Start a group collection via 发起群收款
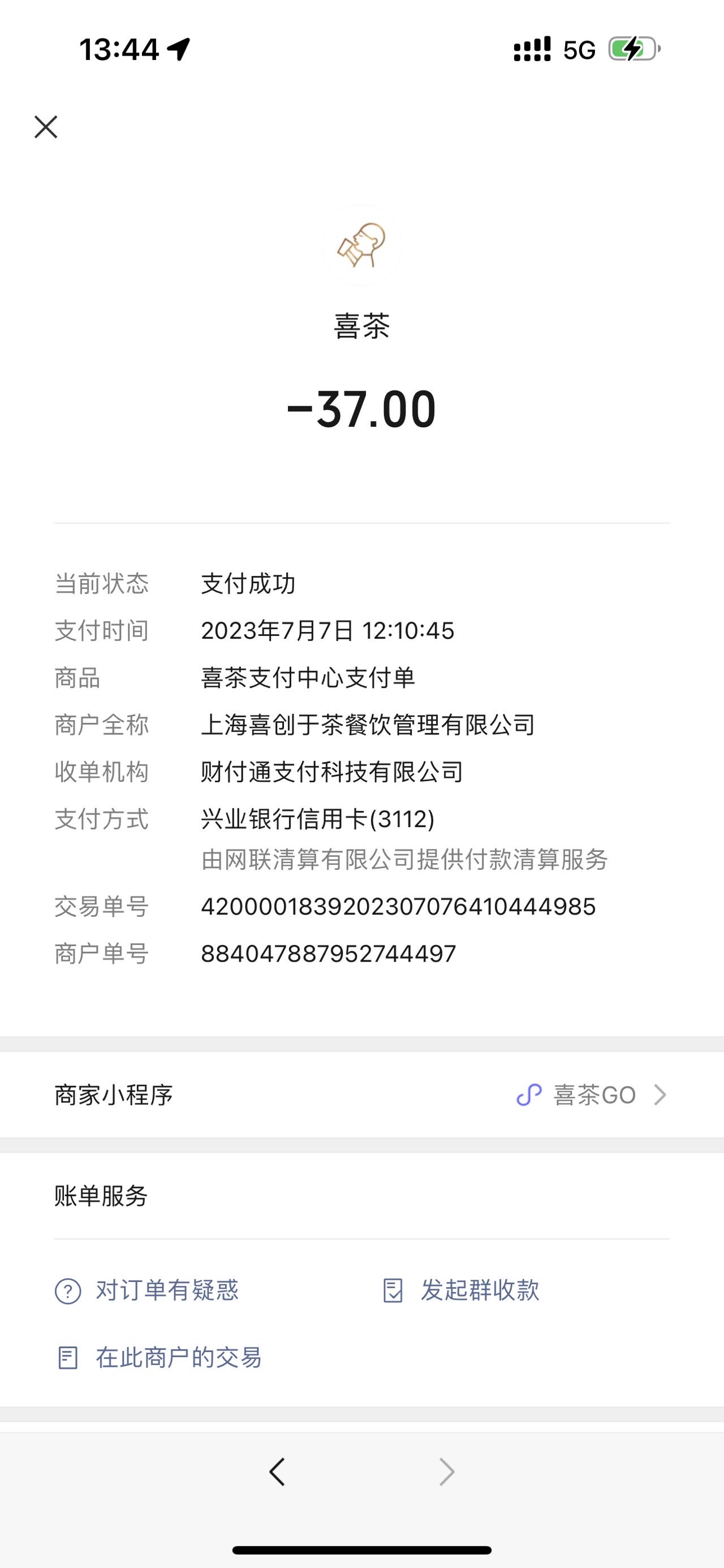This screenshot has width=724, height=1568. click(x=461, y=1290)
